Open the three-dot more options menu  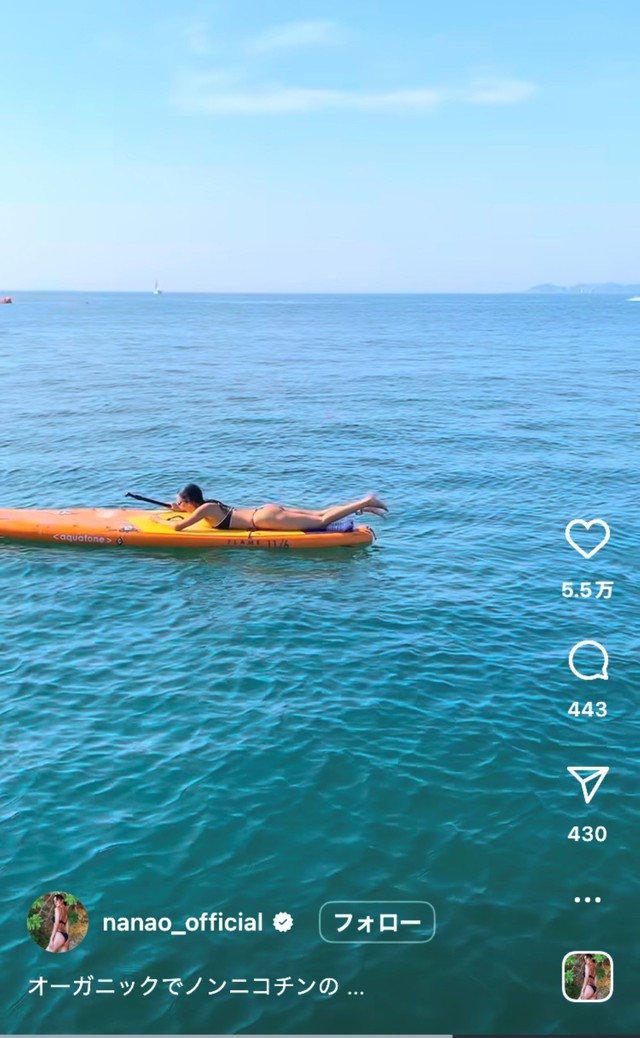(587, 899)
